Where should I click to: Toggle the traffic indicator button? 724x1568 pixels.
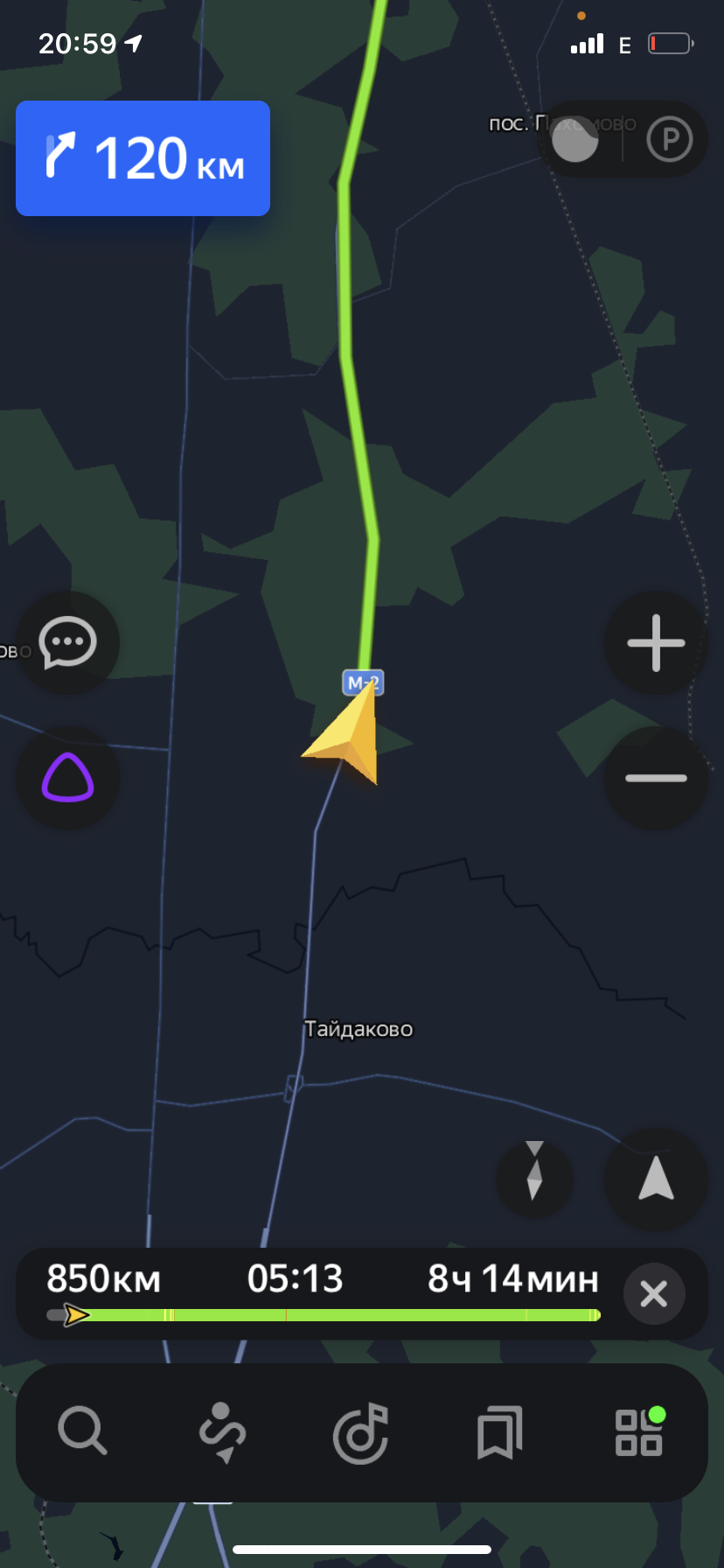click(x=575, y=139)
